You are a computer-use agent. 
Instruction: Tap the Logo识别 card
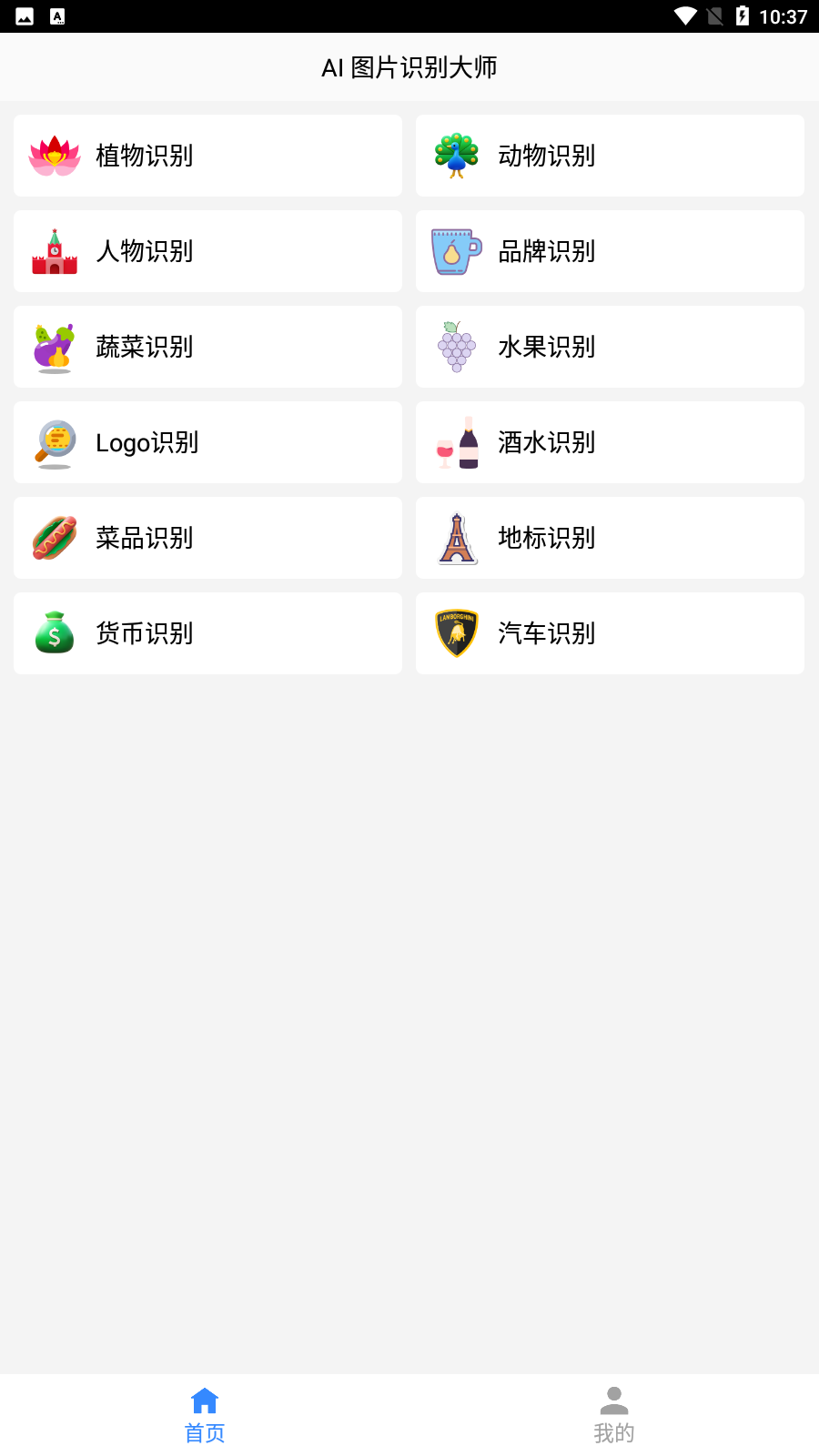pos(207,442)
